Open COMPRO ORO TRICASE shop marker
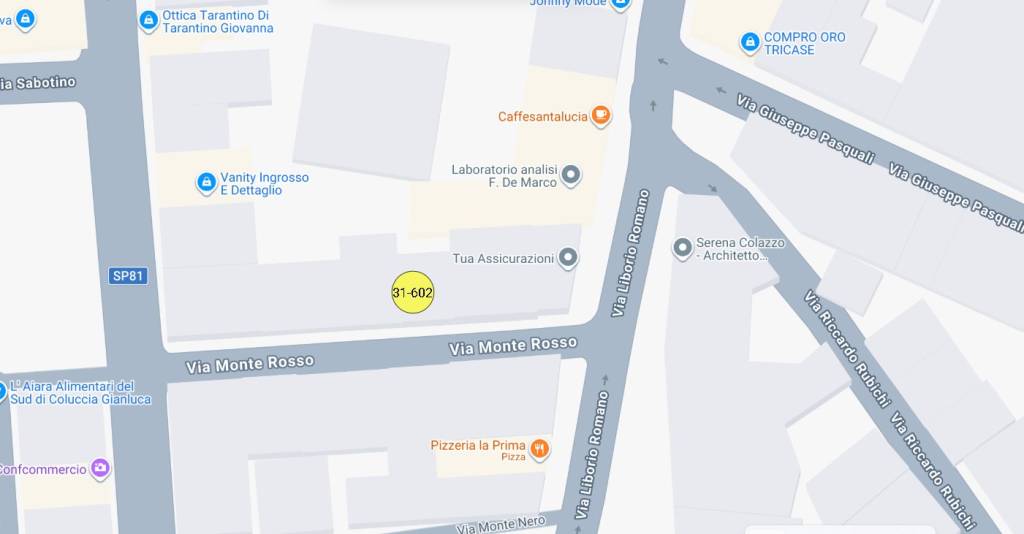Viewport: 1024px width, 534px height. (x=750, y=43)
